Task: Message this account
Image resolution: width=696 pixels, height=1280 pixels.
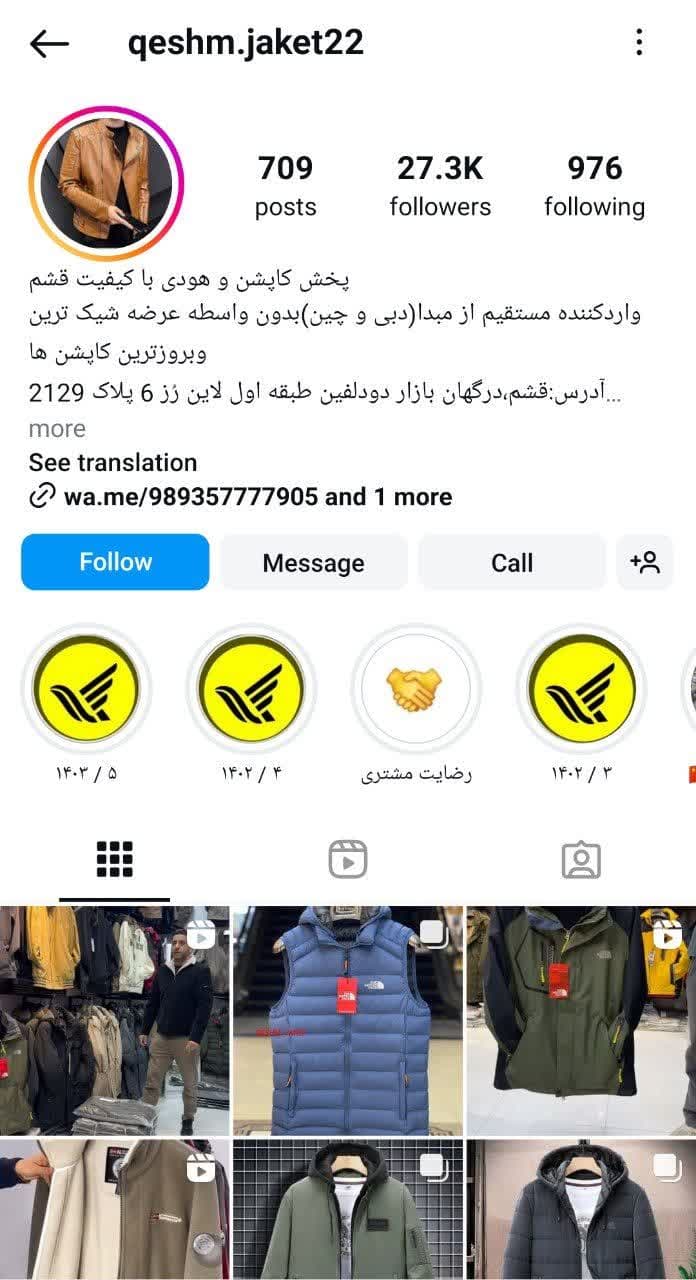Action: click(313, 563)
